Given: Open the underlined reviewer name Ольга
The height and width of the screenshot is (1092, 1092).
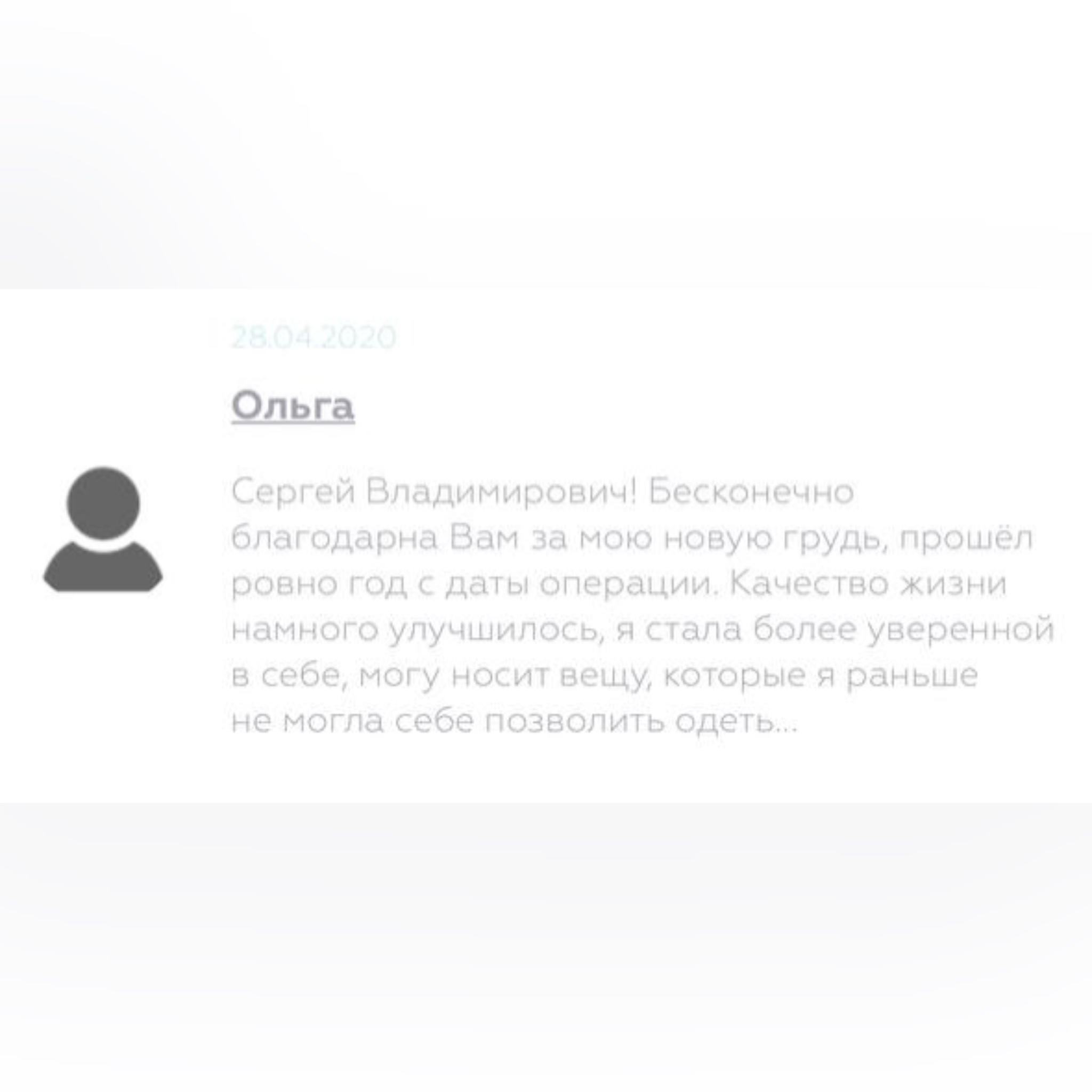Looking at the screenshot, I should coord(293,405).
